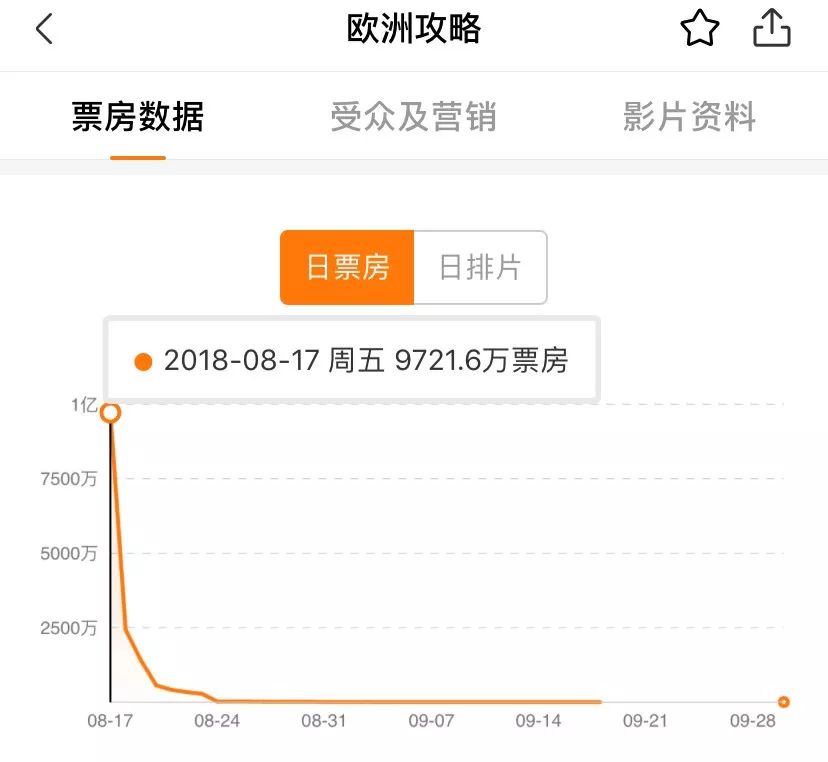Show the 日排片 chart view

[x=480, y=268]
